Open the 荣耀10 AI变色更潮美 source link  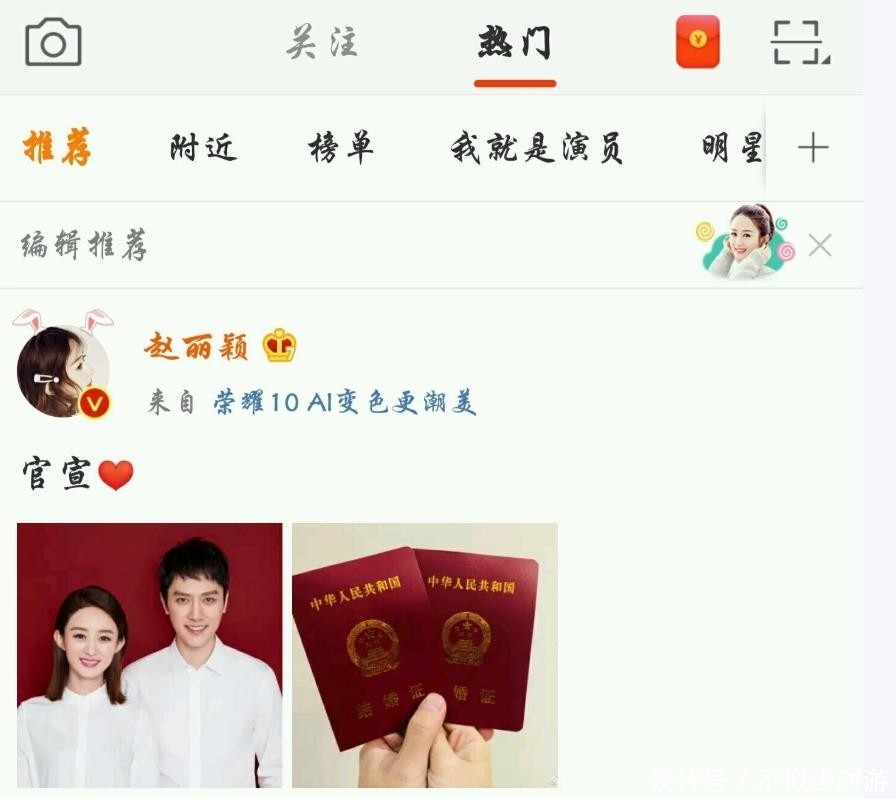tap(345, 402)
